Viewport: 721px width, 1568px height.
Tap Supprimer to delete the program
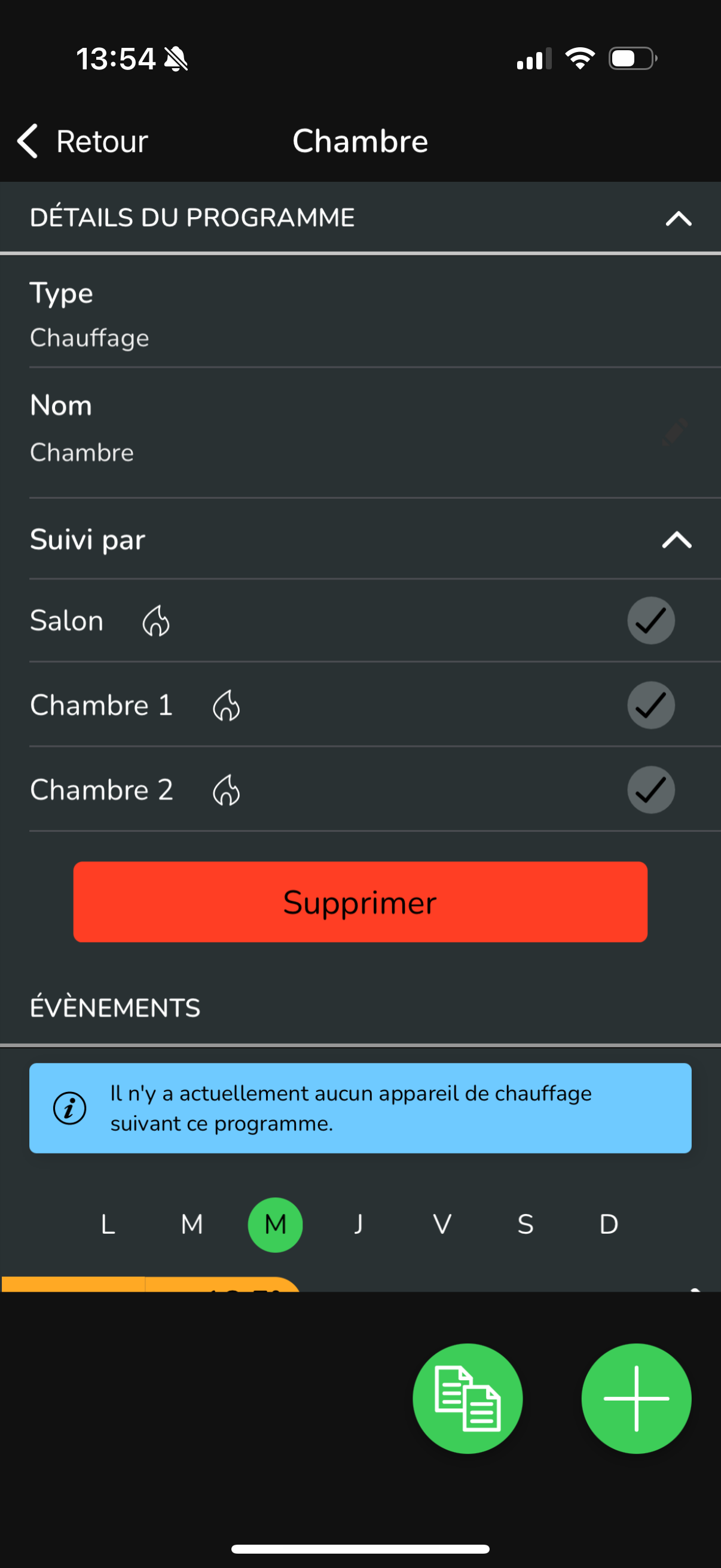click(x=360, y=902)
